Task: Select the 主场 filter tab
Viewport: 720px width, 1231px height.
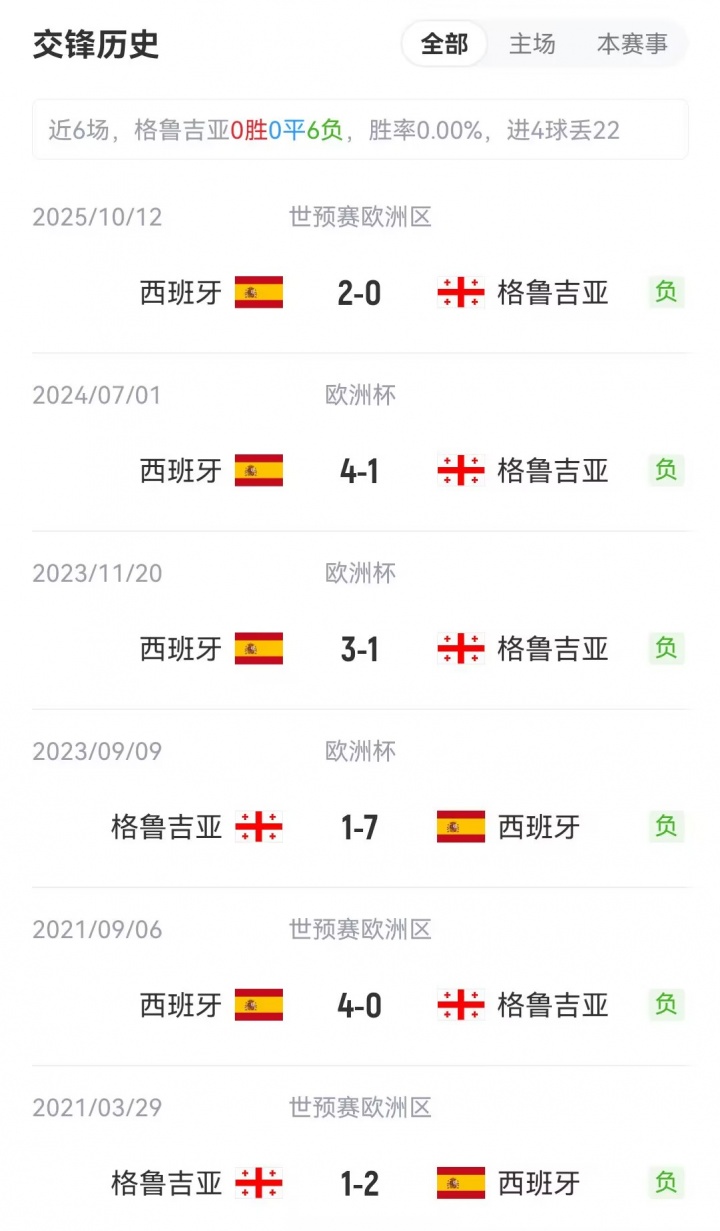Action: coord(532,45)
